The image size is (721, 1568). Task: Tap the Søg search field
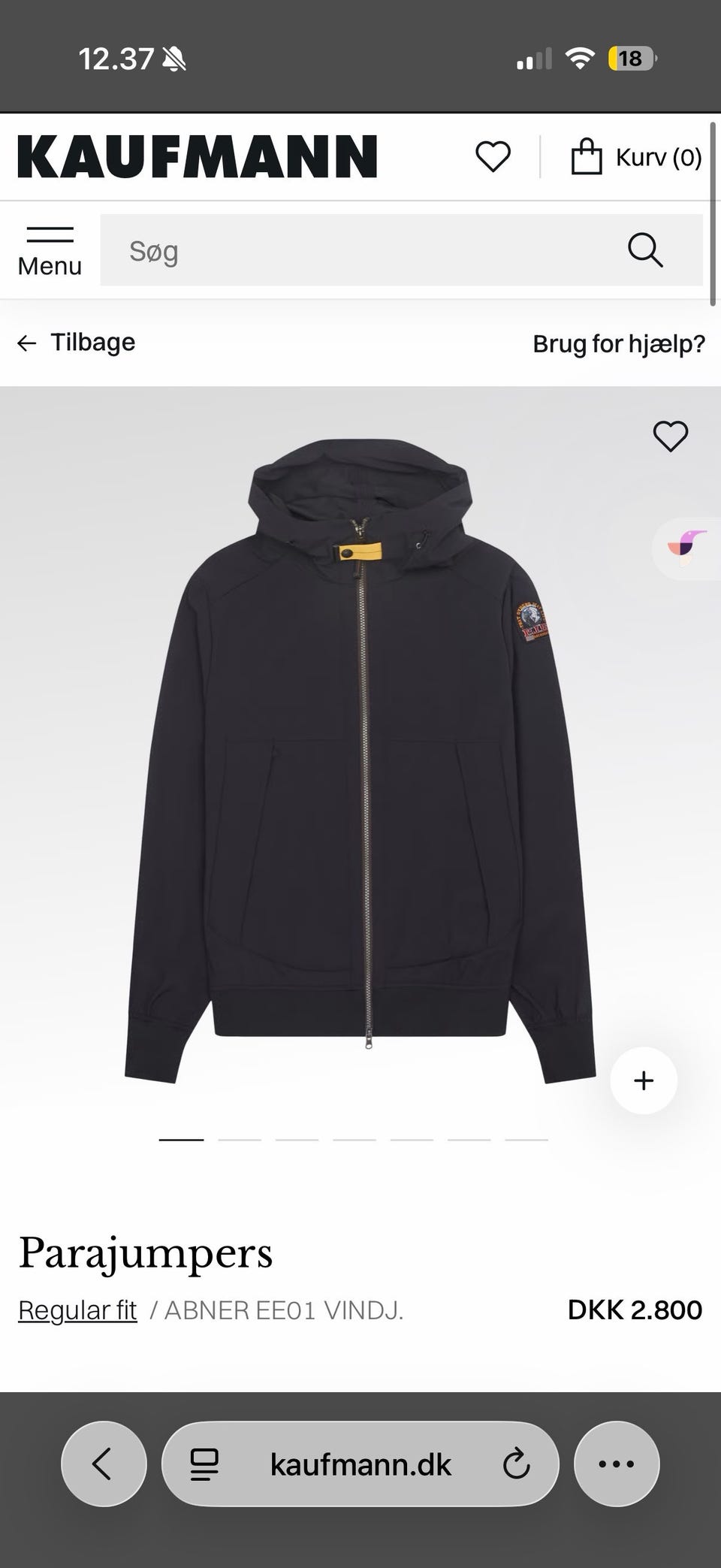point(360,251)
